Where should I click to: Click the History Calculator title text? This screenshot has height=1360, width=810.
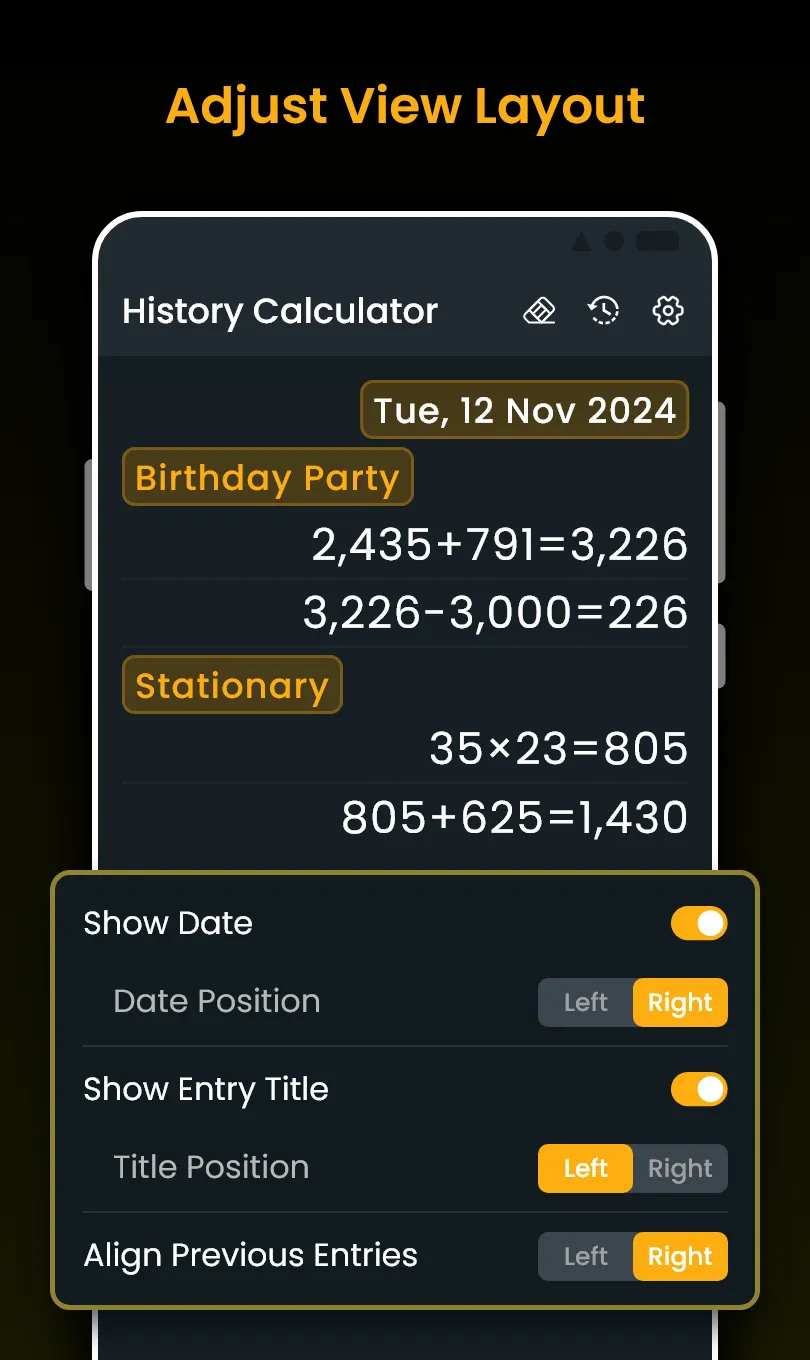point(279,311)
